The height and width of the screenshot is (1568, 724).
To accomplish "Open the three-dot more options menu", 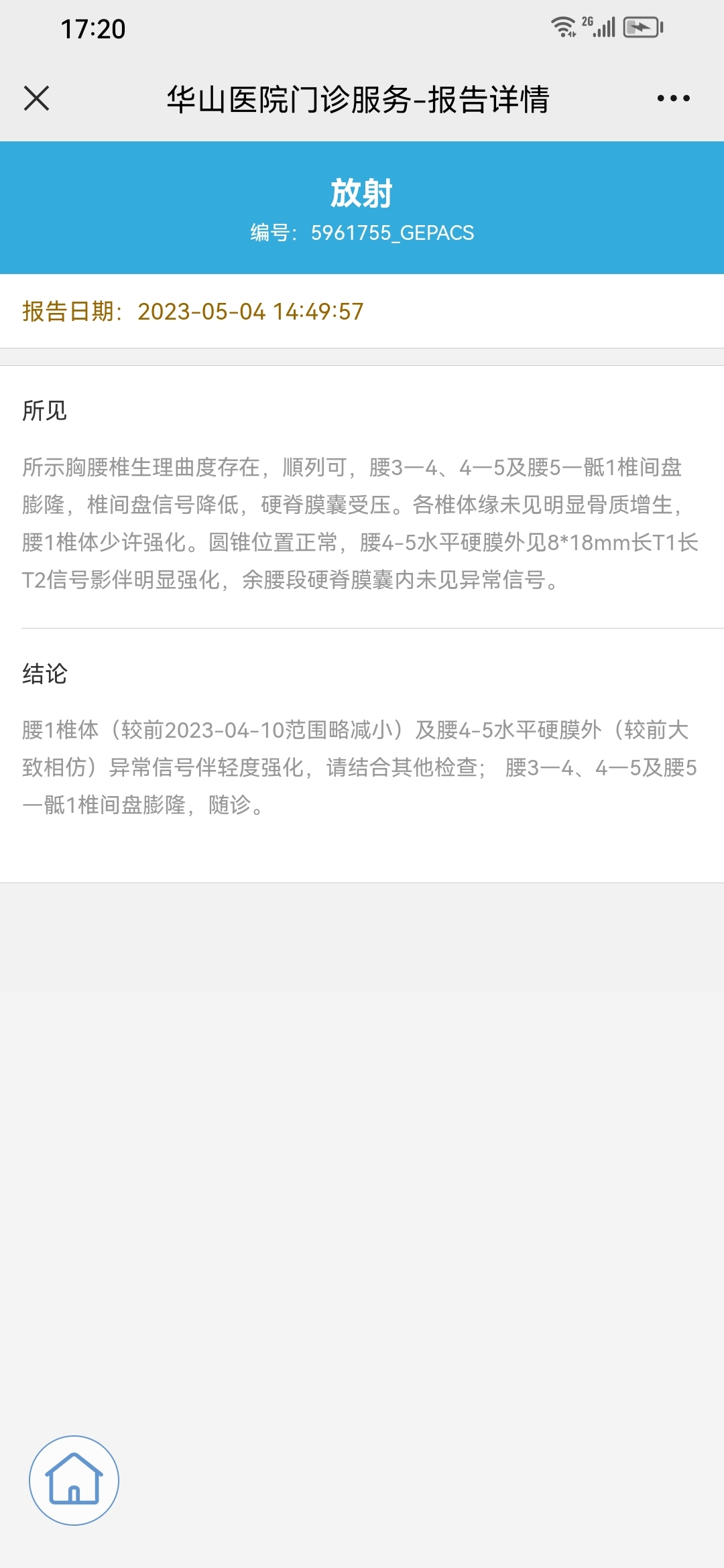I will pos(673,99).
